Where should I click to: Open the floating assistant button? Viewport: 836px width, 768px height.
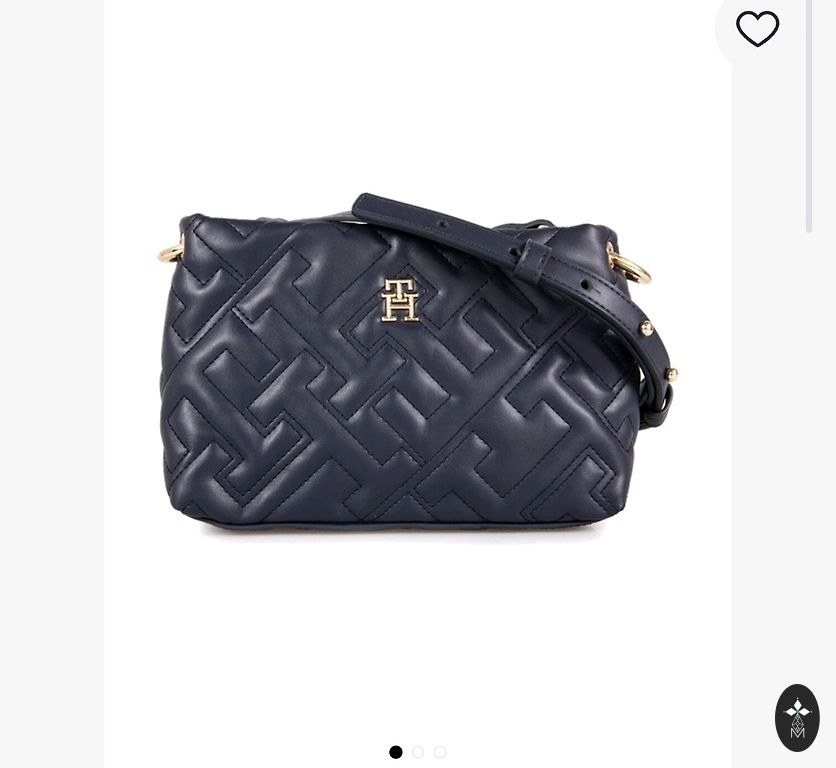(797, 717)
